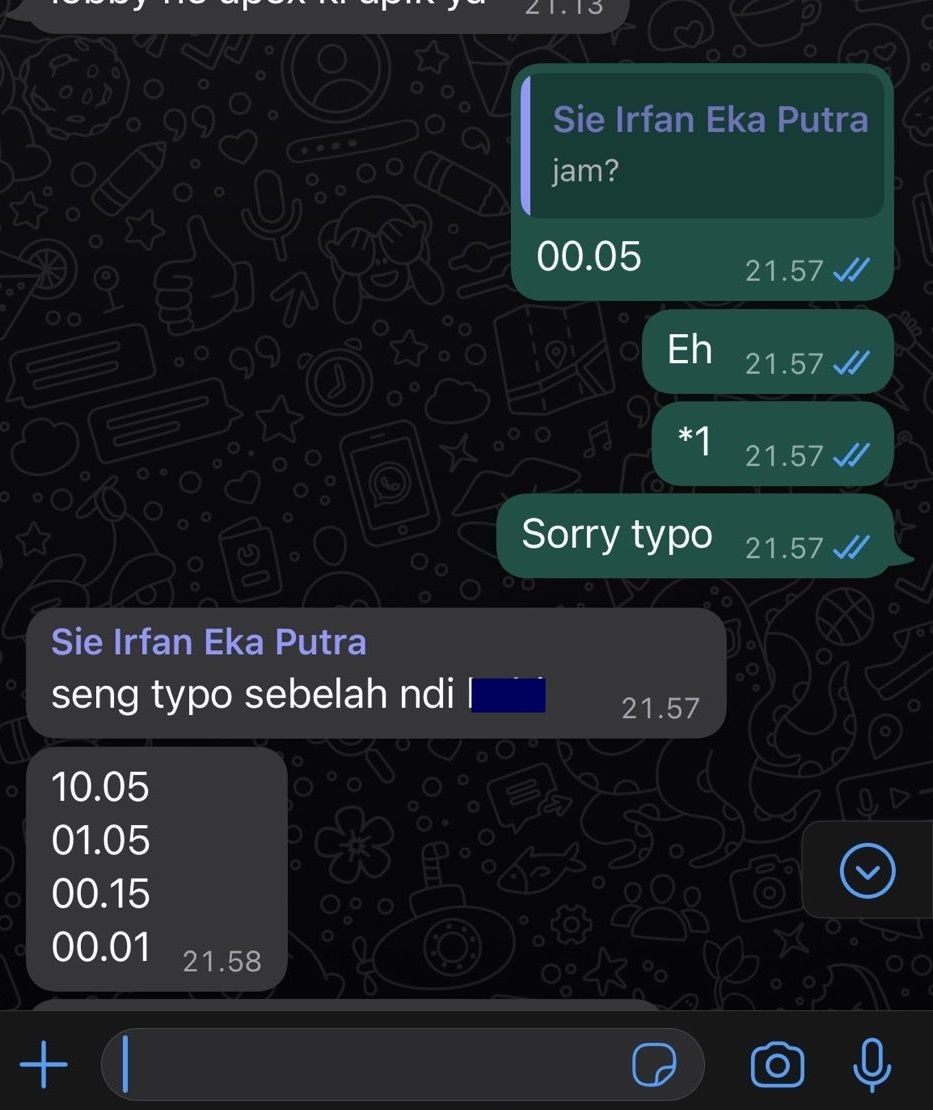The width and height of the screenshot is (933, 1110).
Task: Open the attachment plus menu
Action: [44, 1066]
